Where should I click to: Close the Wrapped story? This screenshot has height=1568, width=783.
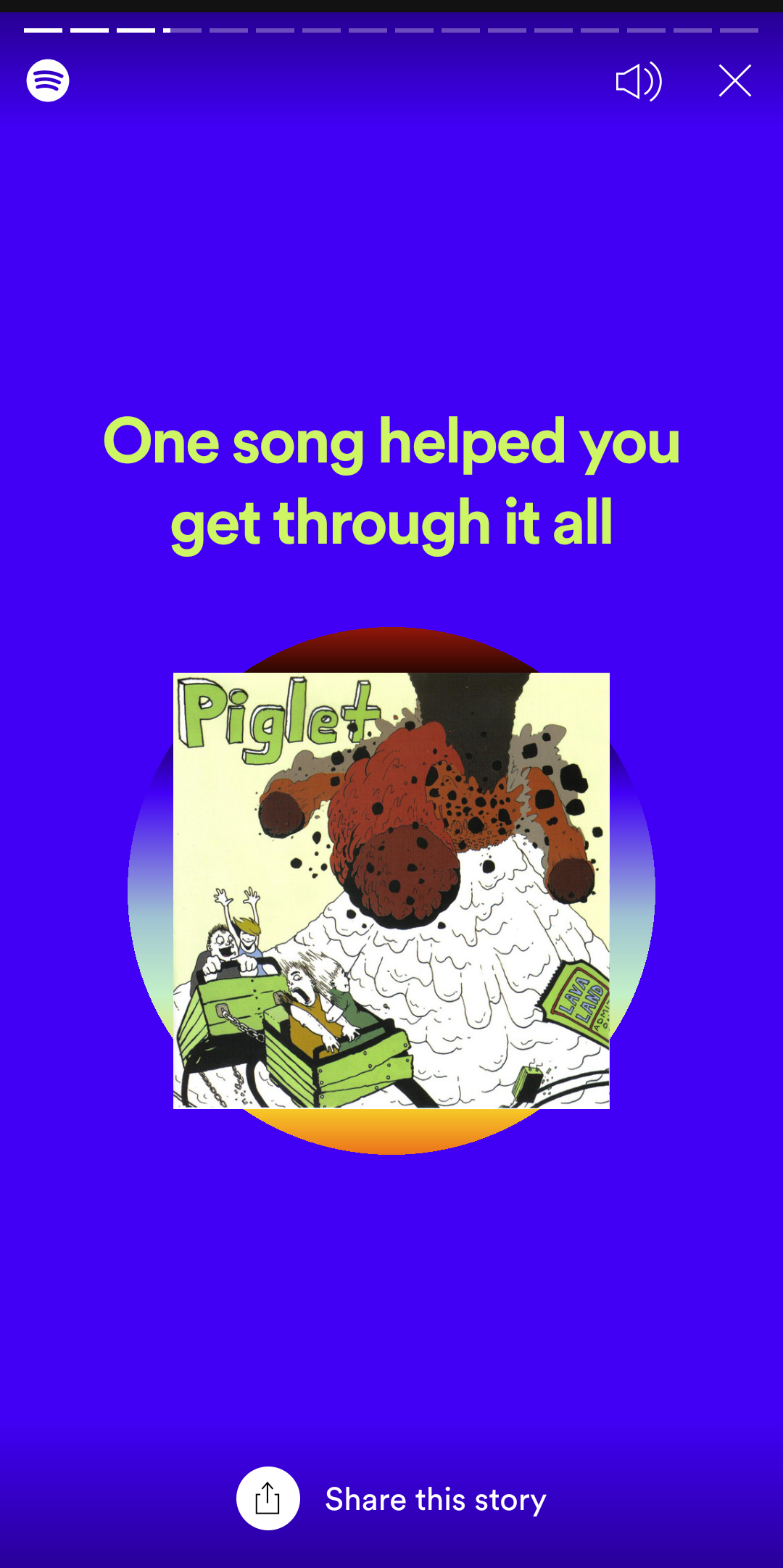tap(734, 80)
